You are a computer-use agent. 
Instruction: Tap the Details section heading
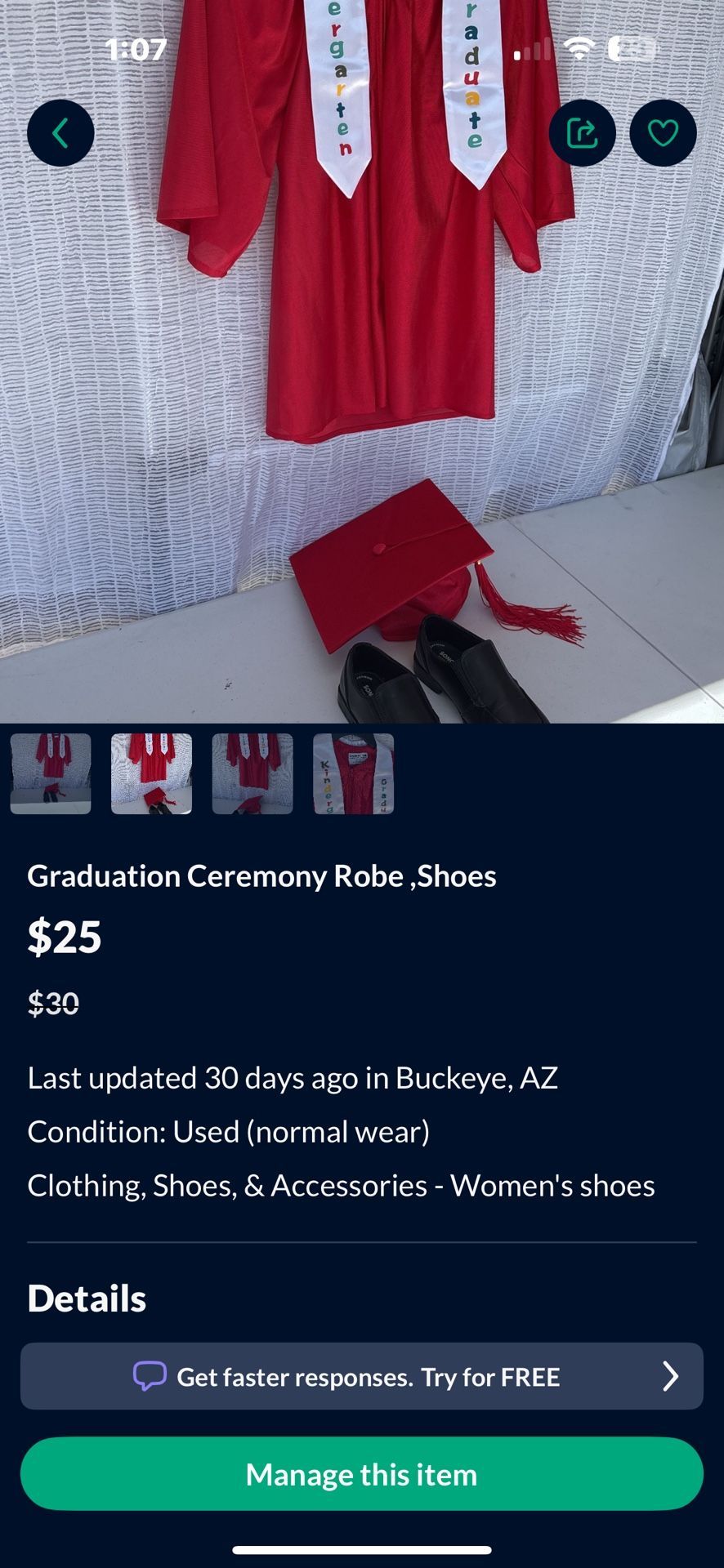(x=85, y=1296)
